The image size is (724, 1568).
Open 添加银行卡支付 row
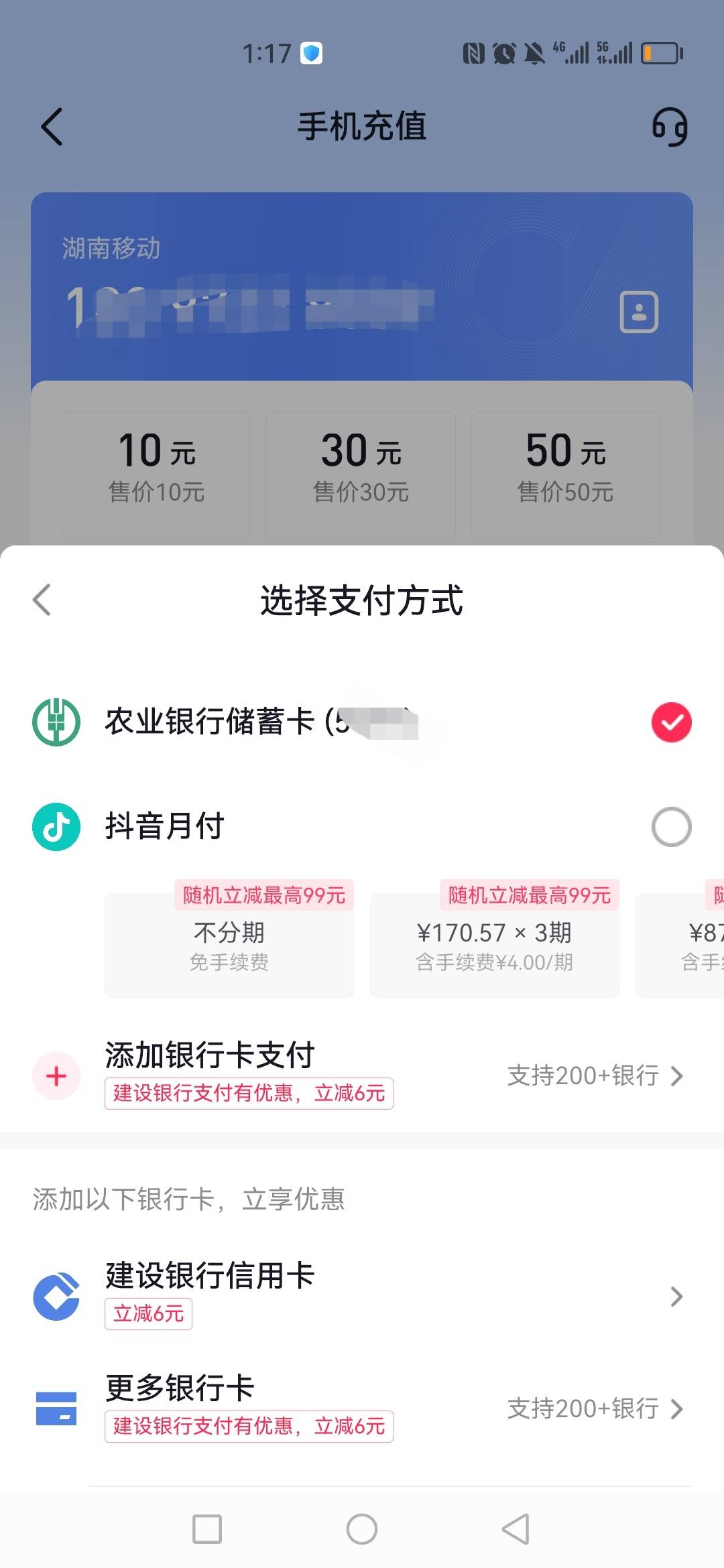pos(362,1075)
